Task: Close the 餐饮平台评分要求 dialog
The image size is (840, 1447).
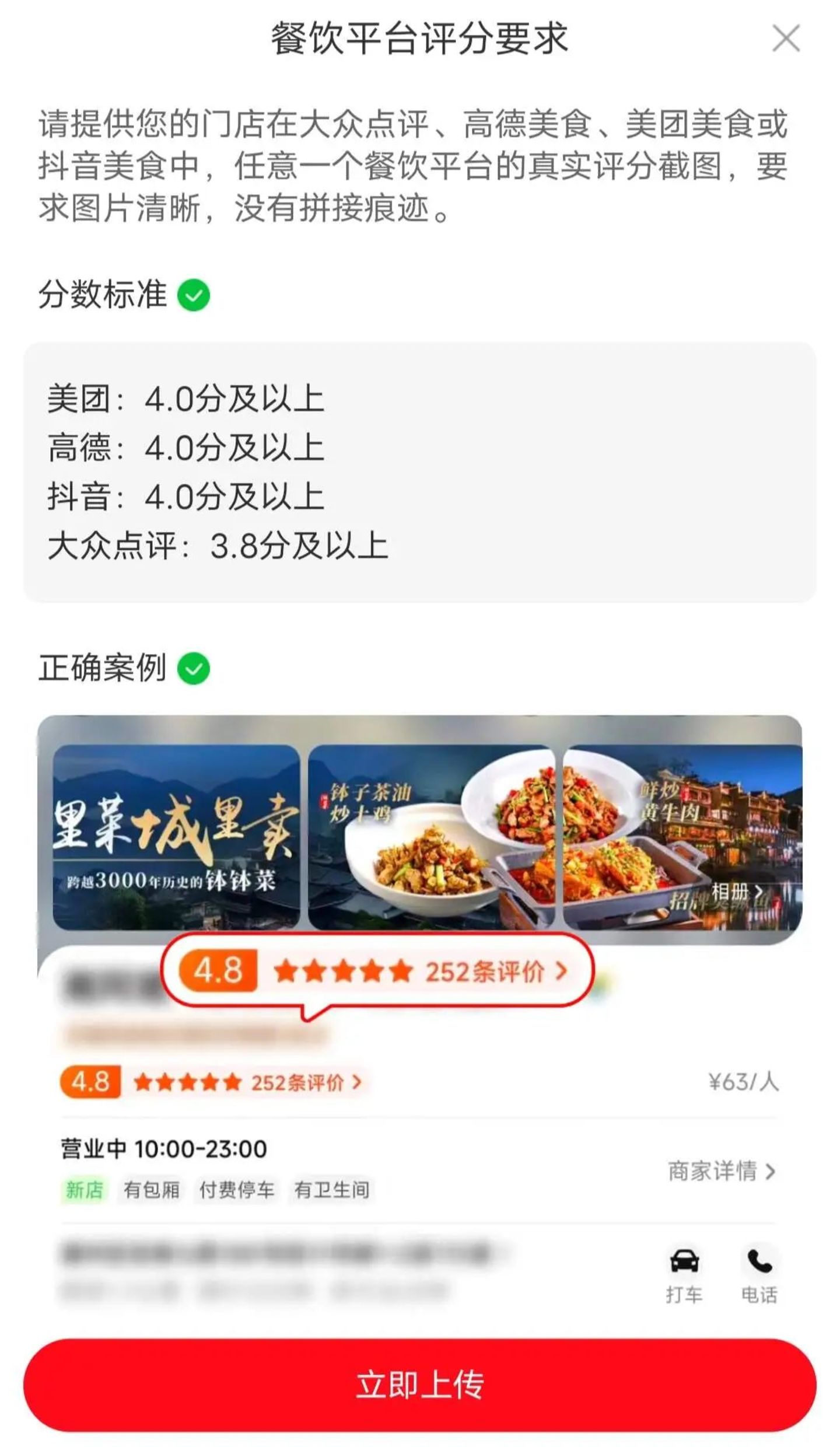Action: coord(785,39)
